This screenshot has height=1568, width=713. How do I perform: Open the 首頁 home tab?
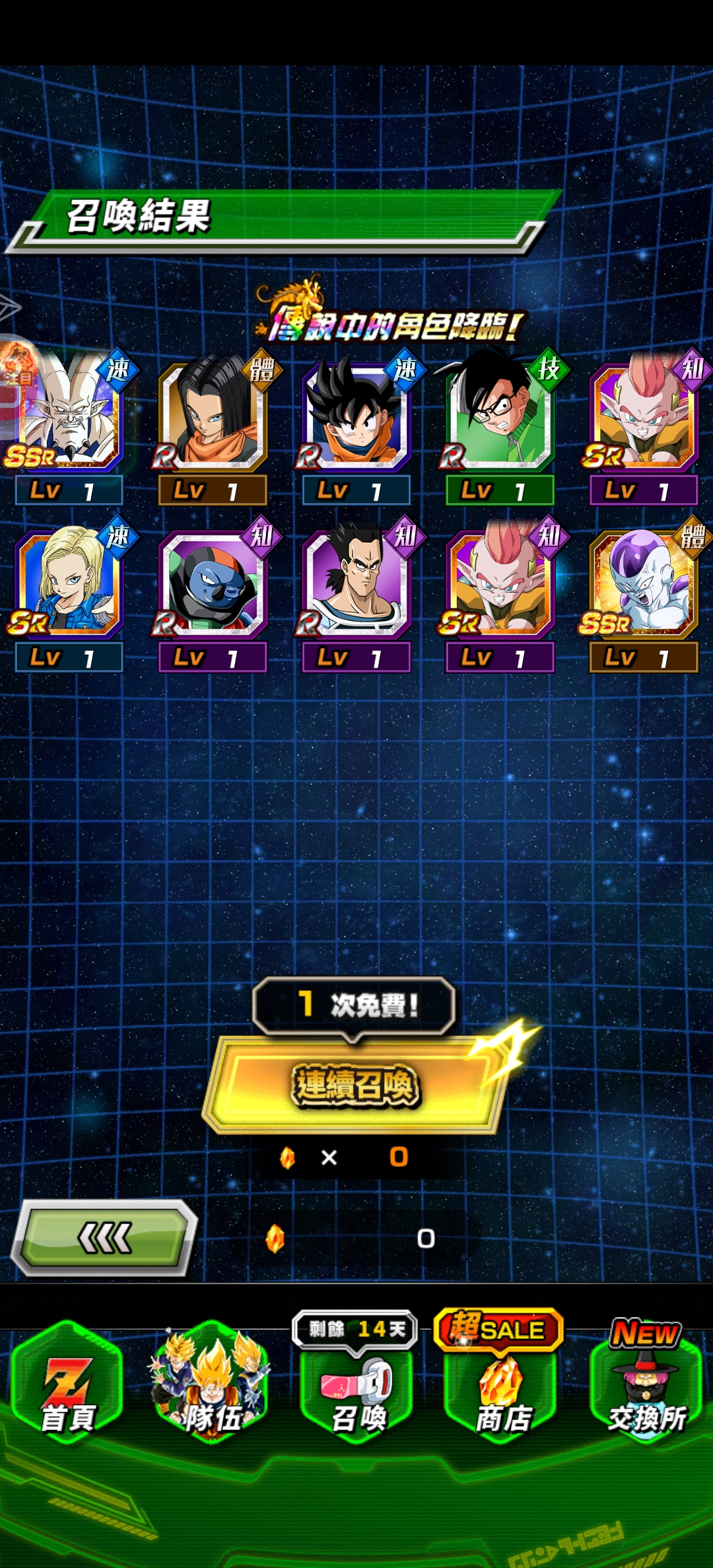click(x=69, y=1387)
